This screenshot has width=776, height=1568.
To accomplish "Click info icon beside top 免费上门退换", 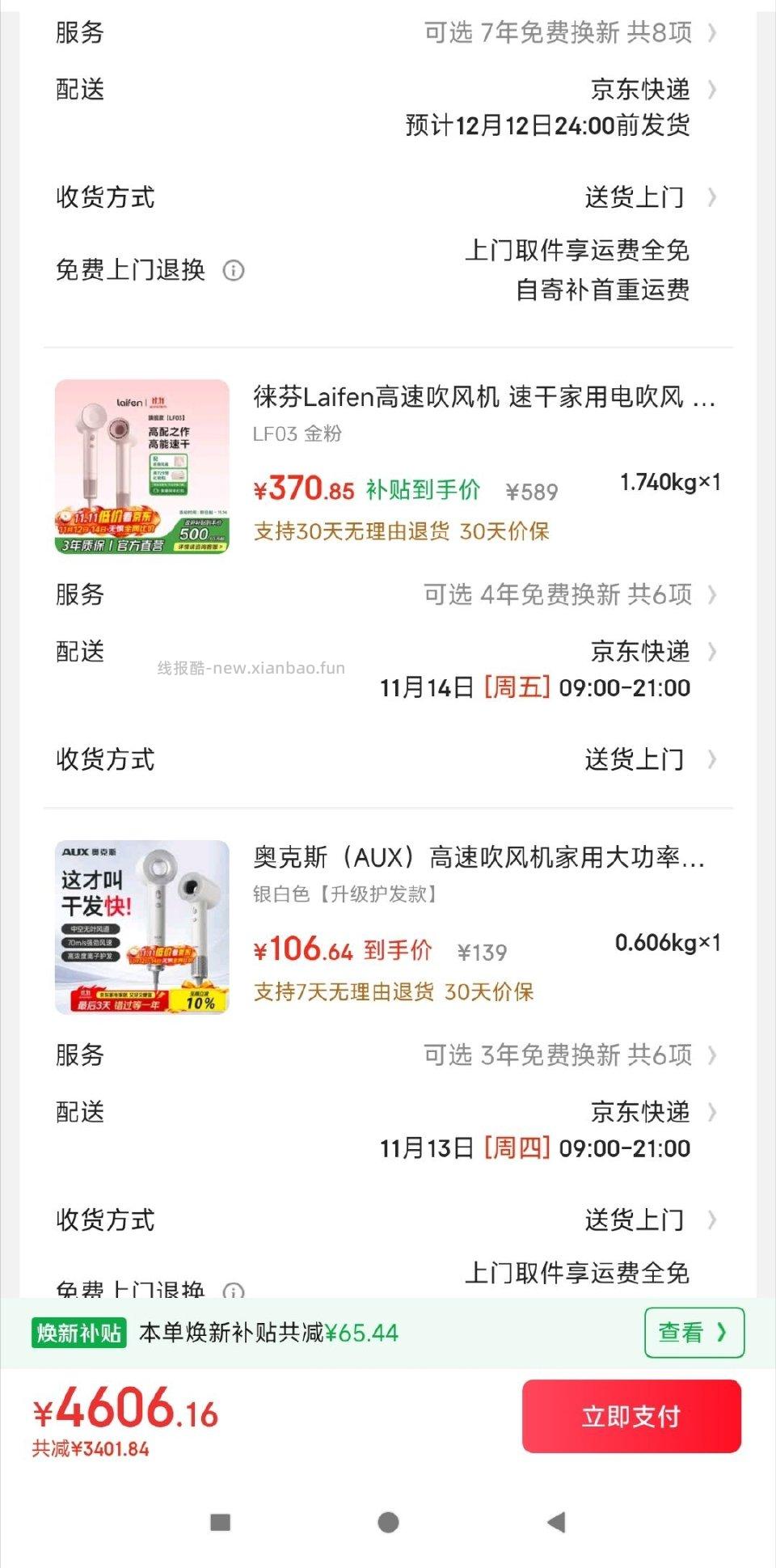I will (x=233, y=271).
